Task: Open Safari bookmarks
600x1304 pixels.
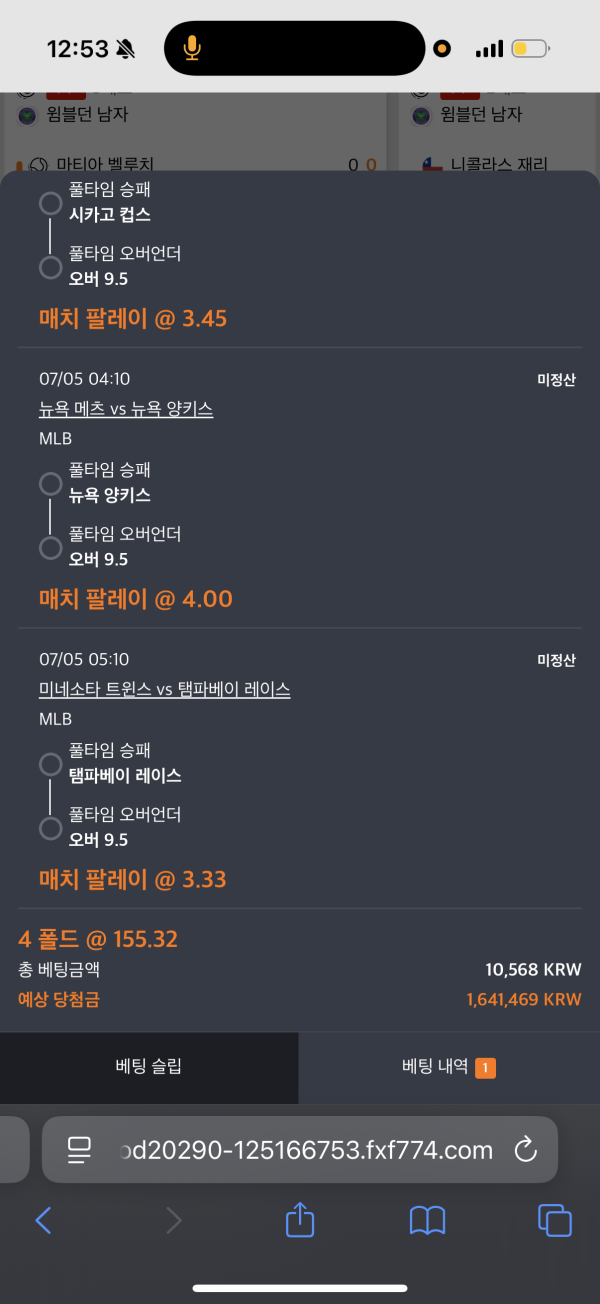Action: 428,1220
